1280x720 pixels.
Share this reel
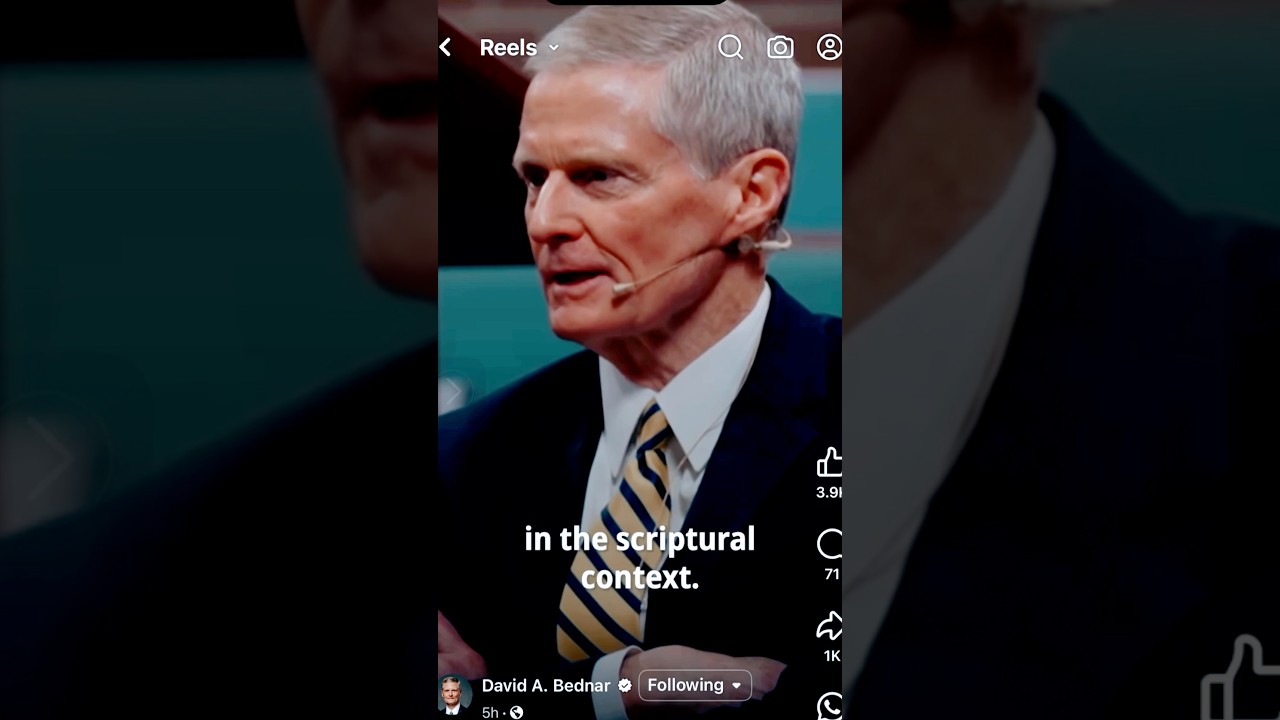coord(830,627)
